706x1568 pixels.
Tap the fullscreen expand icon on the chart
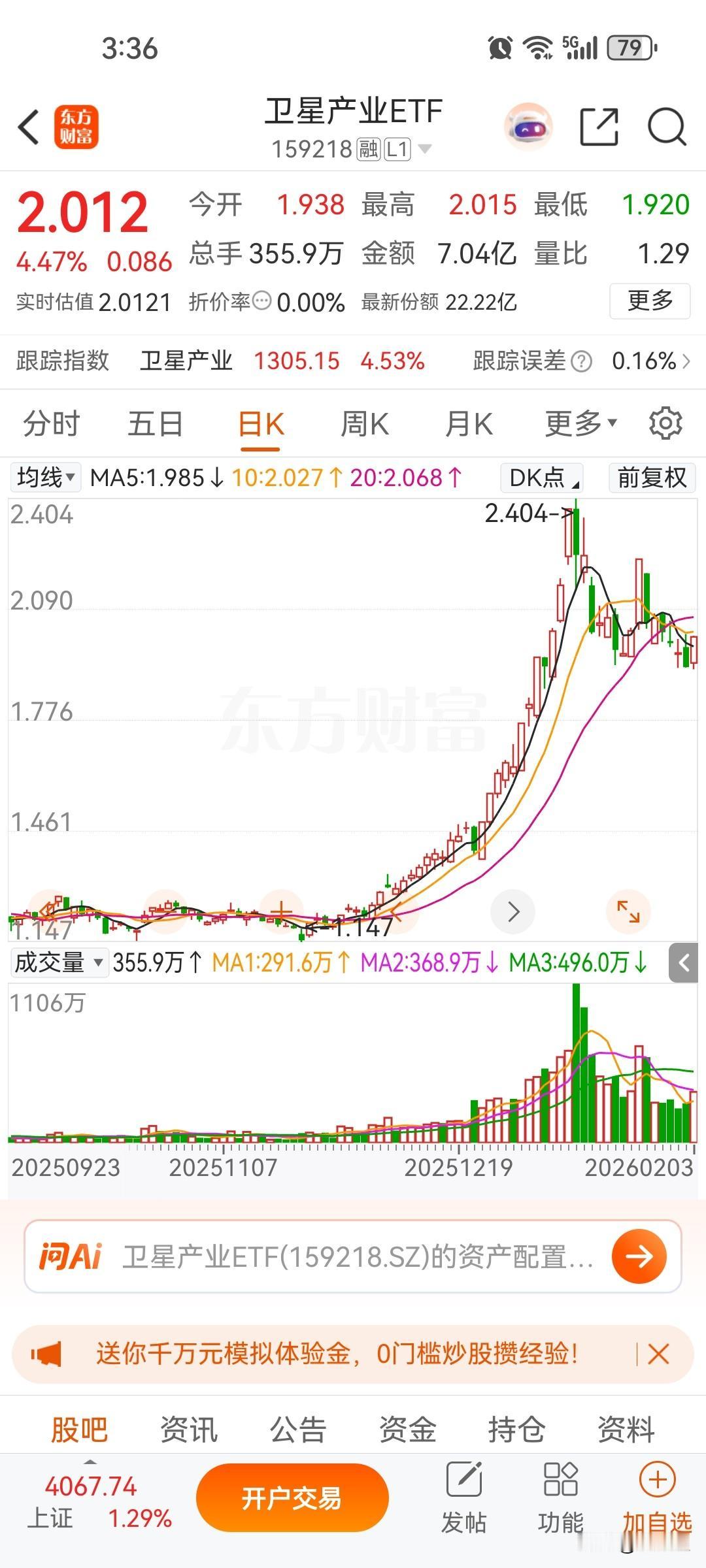click(x=628, y=911)
